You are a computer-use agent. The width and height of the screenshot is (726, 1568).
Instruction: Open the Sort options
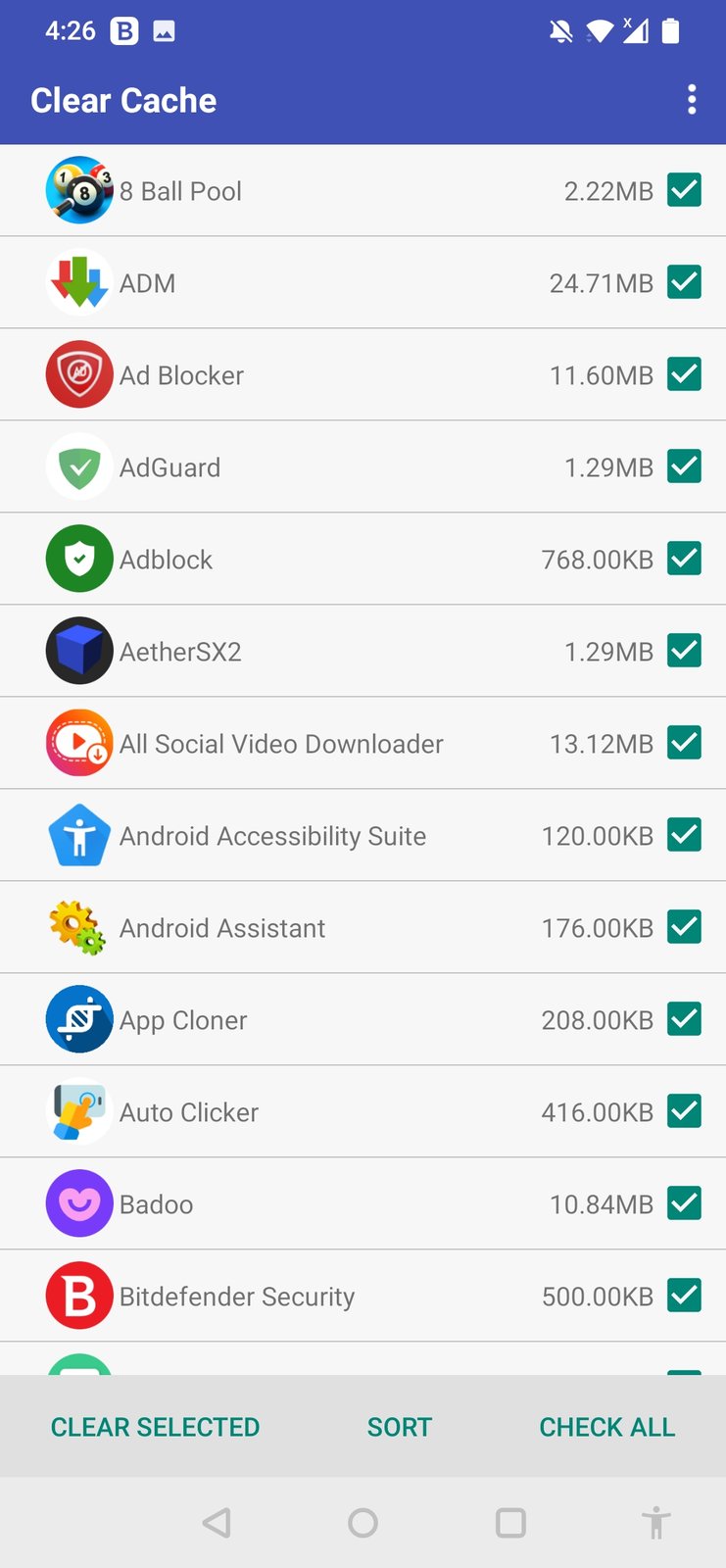pos(399,1427)
